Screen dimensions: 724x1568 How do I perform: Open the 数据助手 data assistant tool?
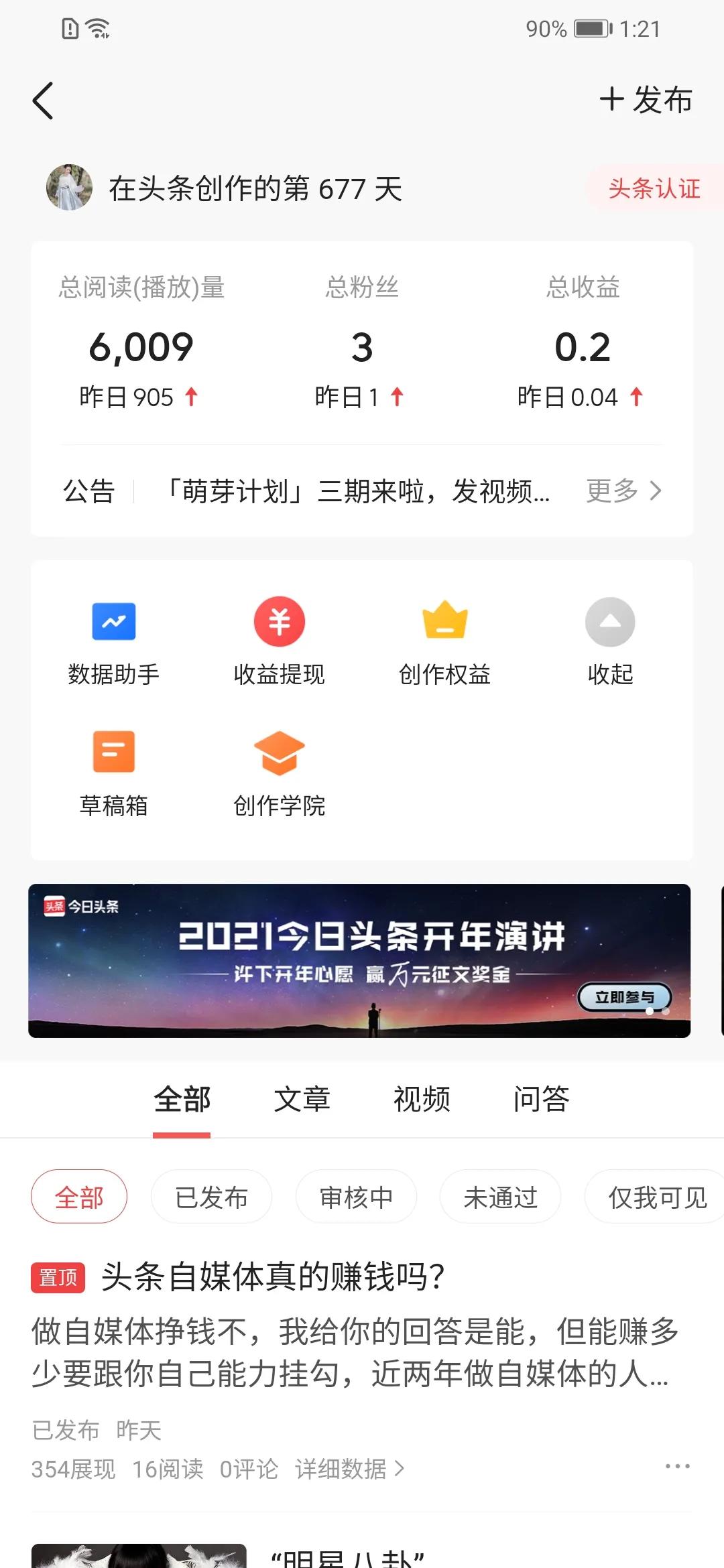click(x=114, y=640)
